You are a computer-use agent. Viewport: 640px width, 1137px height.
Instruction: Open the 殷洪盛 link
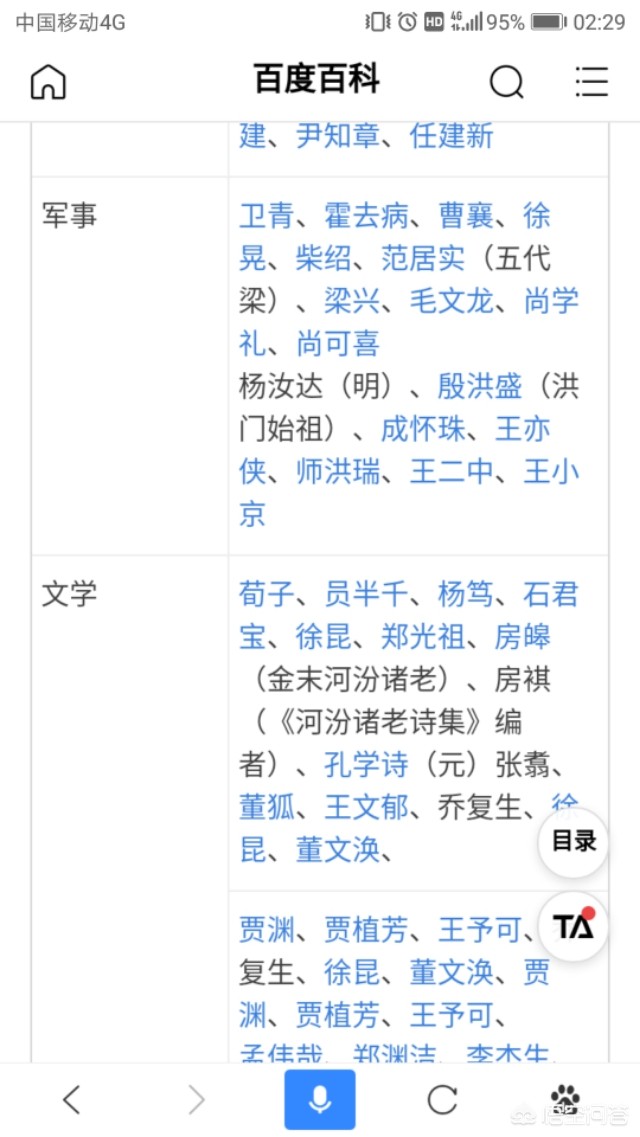tap(480, 387)
